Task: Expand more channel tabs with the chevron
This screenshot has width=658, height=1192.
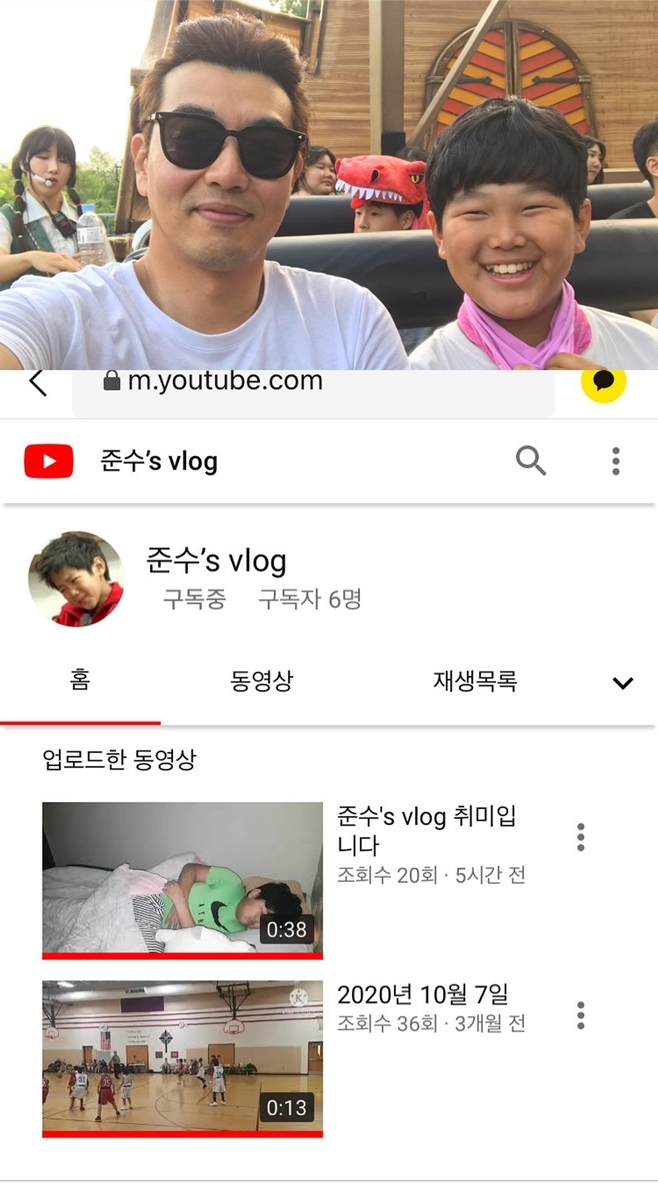Action: coord(623,683)
